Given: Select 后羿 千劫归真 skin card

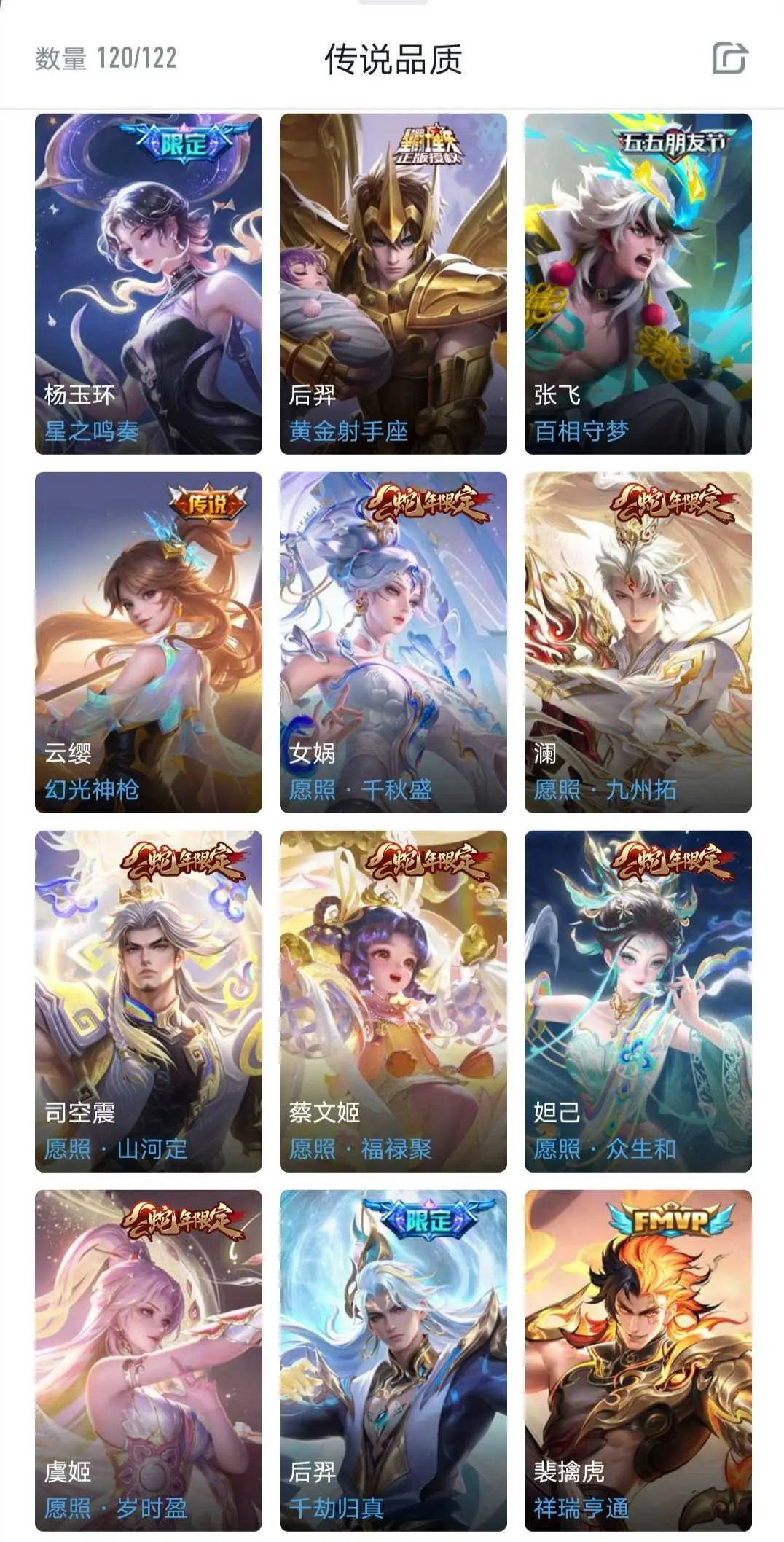Looking at the screenshot, I should point(393,1360).
